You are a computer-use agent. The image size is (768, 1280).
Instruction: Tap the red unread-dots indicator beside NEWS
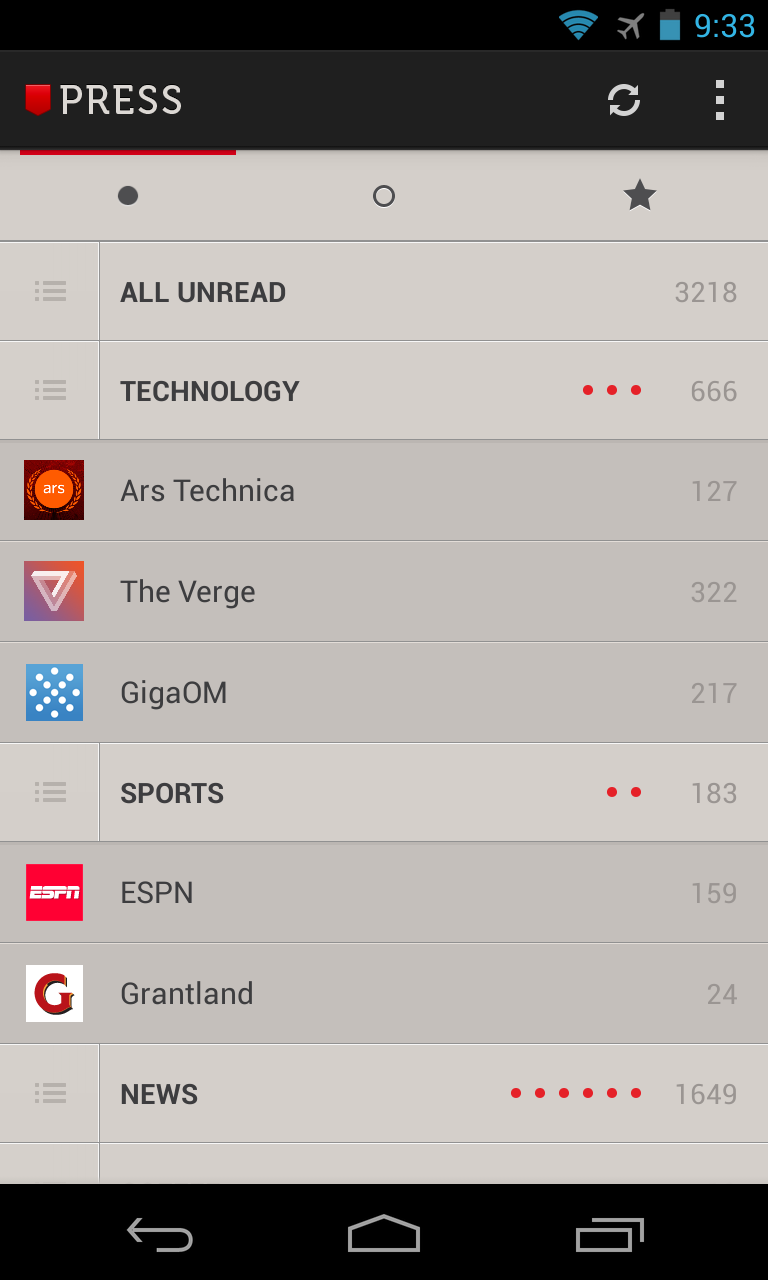tap(575, 1092)
